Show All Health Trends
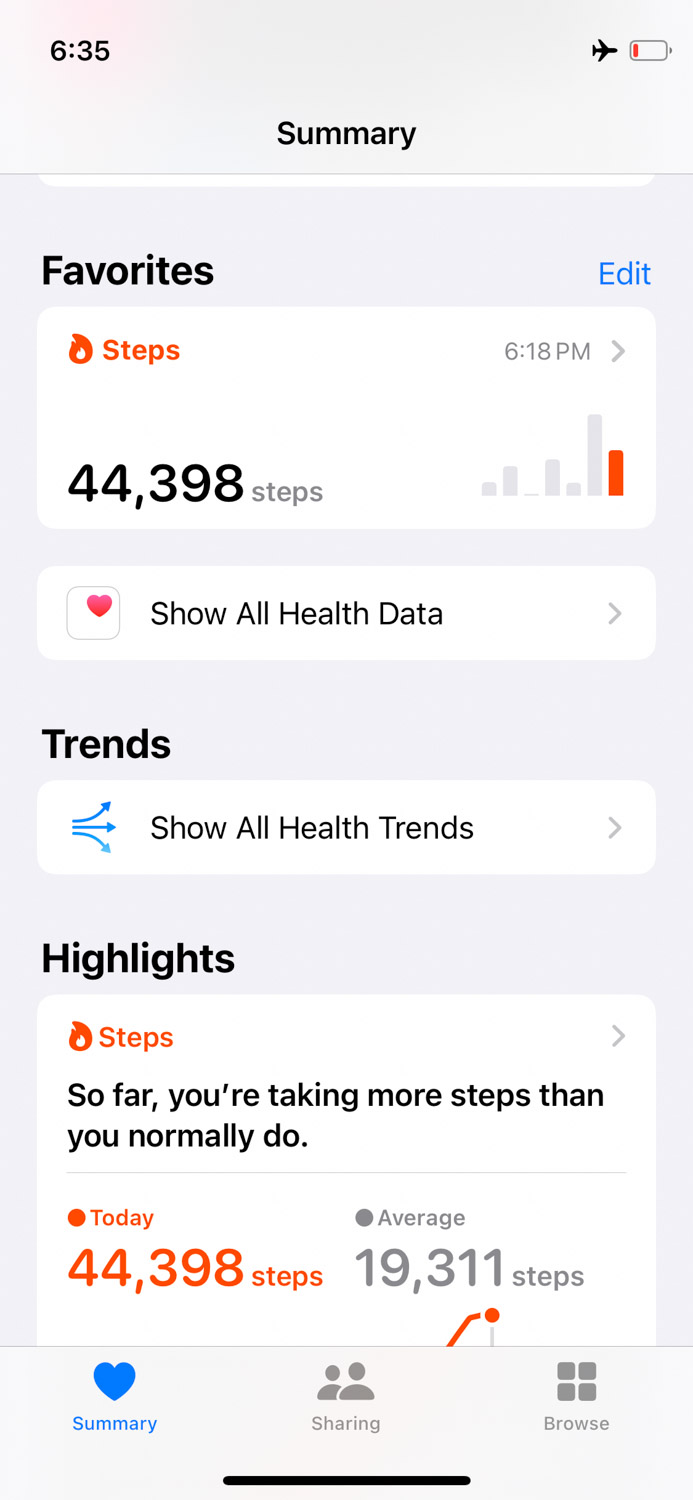 (x=346, y=828)
